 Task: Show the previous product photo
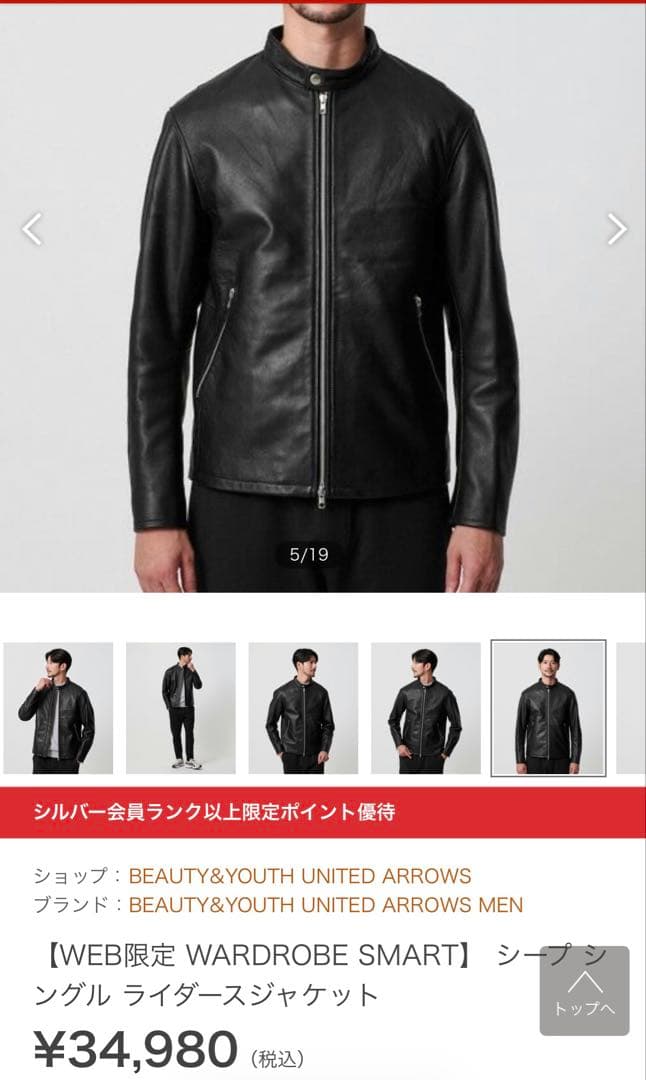coord(33,229)
